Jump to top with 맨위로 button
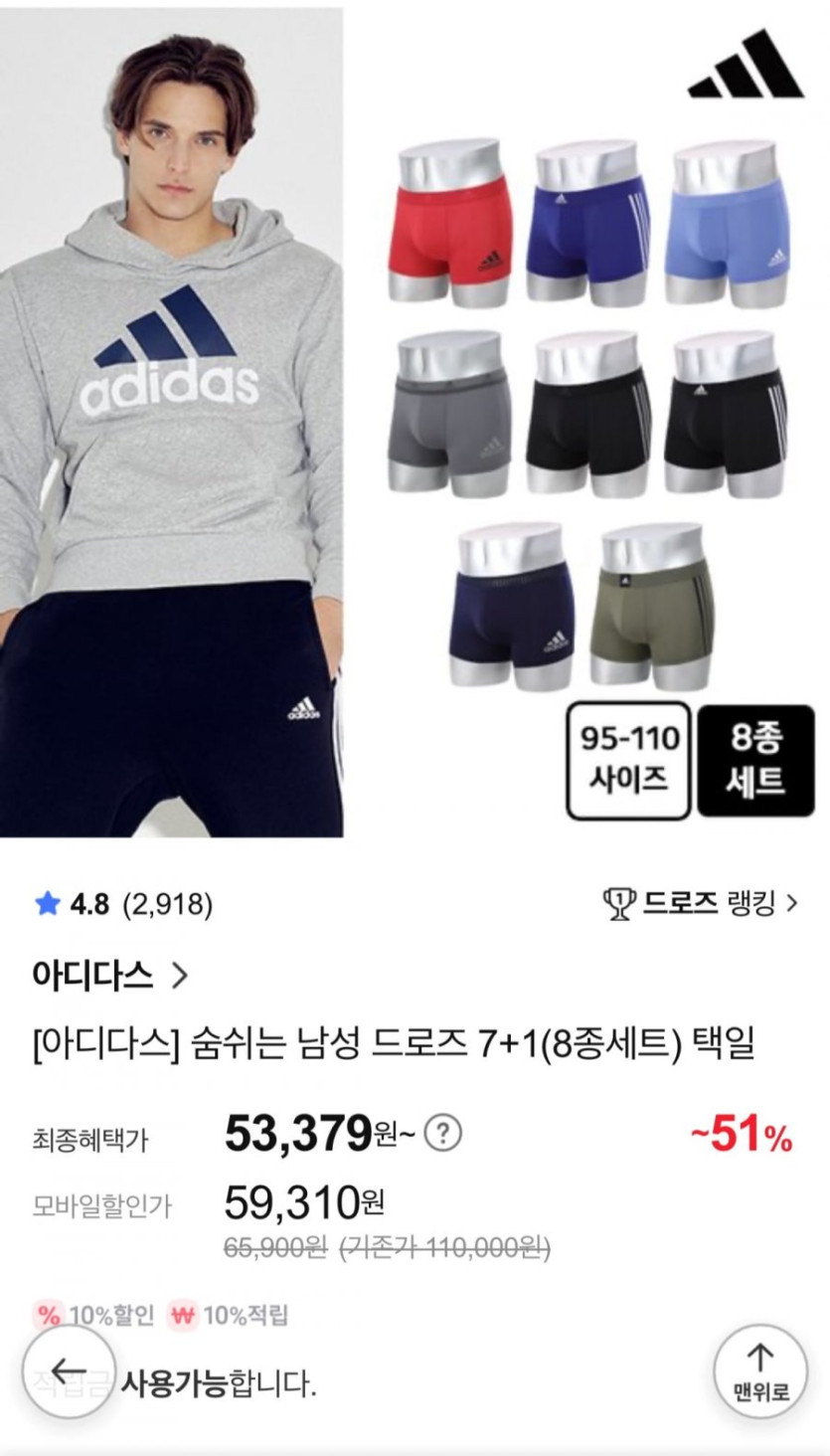 (x=760, y=1371)
